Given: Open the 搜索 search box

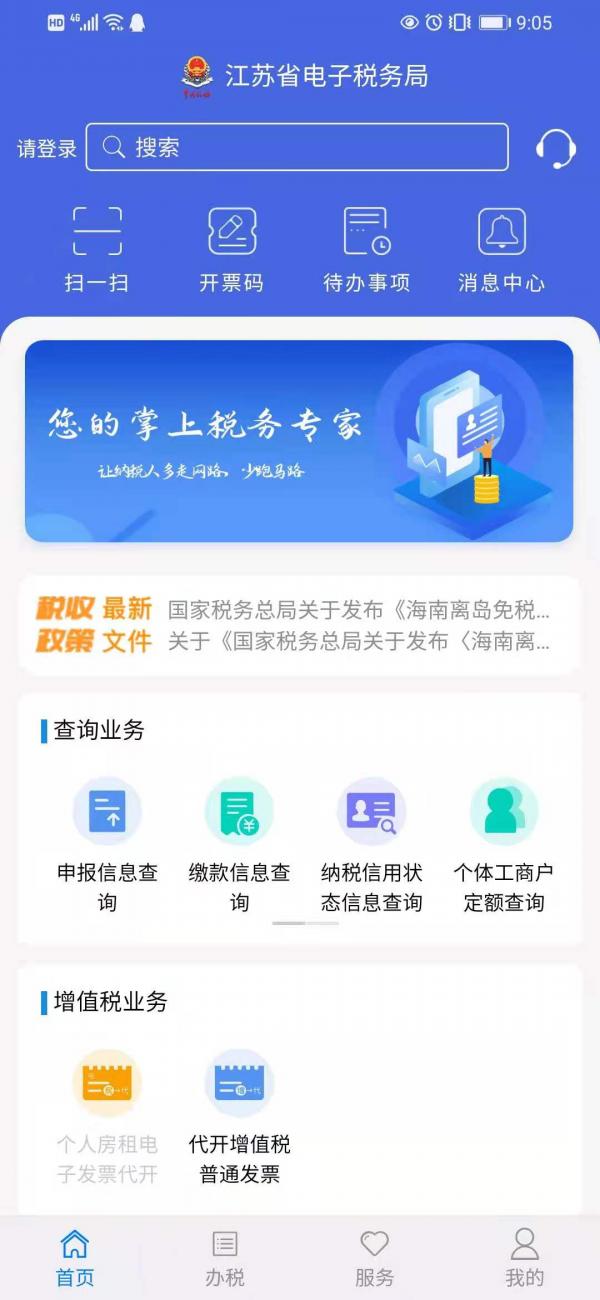Looking at the screenshot, I should (x=297, y=148).
